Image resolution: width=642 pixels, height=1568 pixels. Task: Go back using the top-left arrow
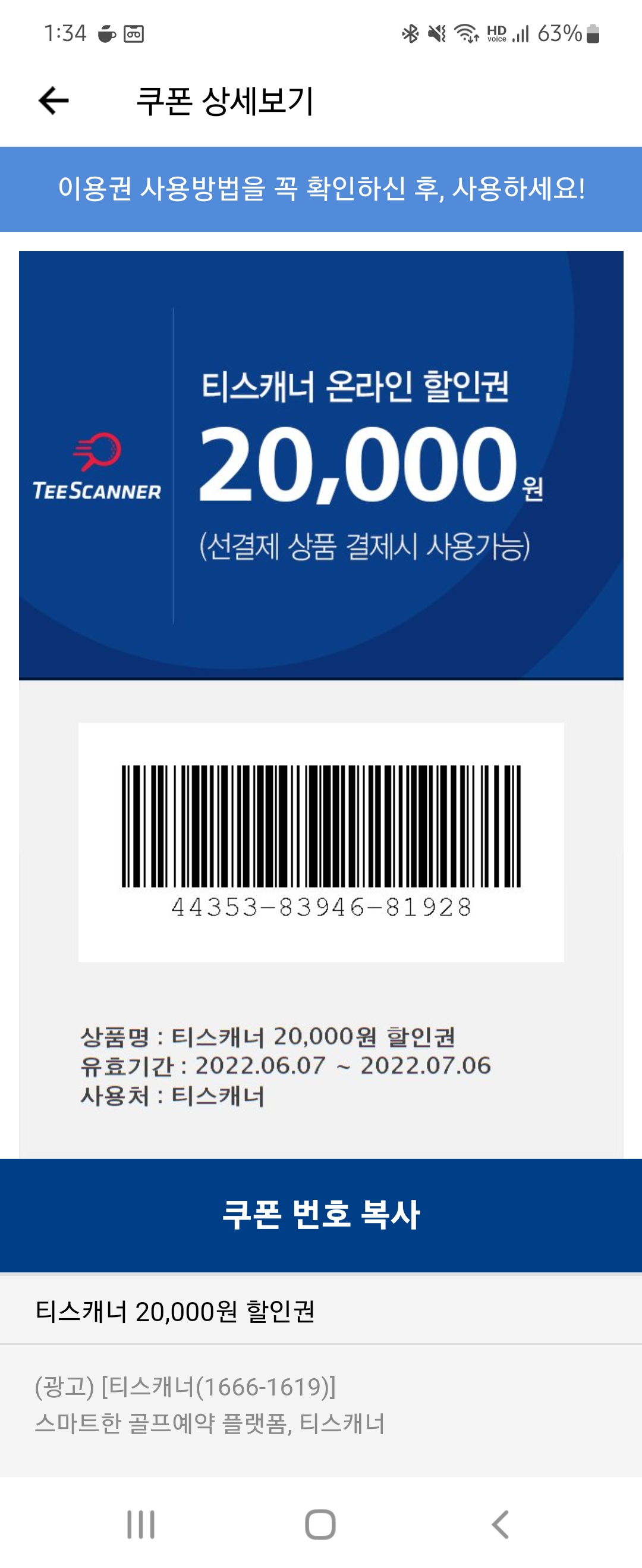tap(53, 101)
